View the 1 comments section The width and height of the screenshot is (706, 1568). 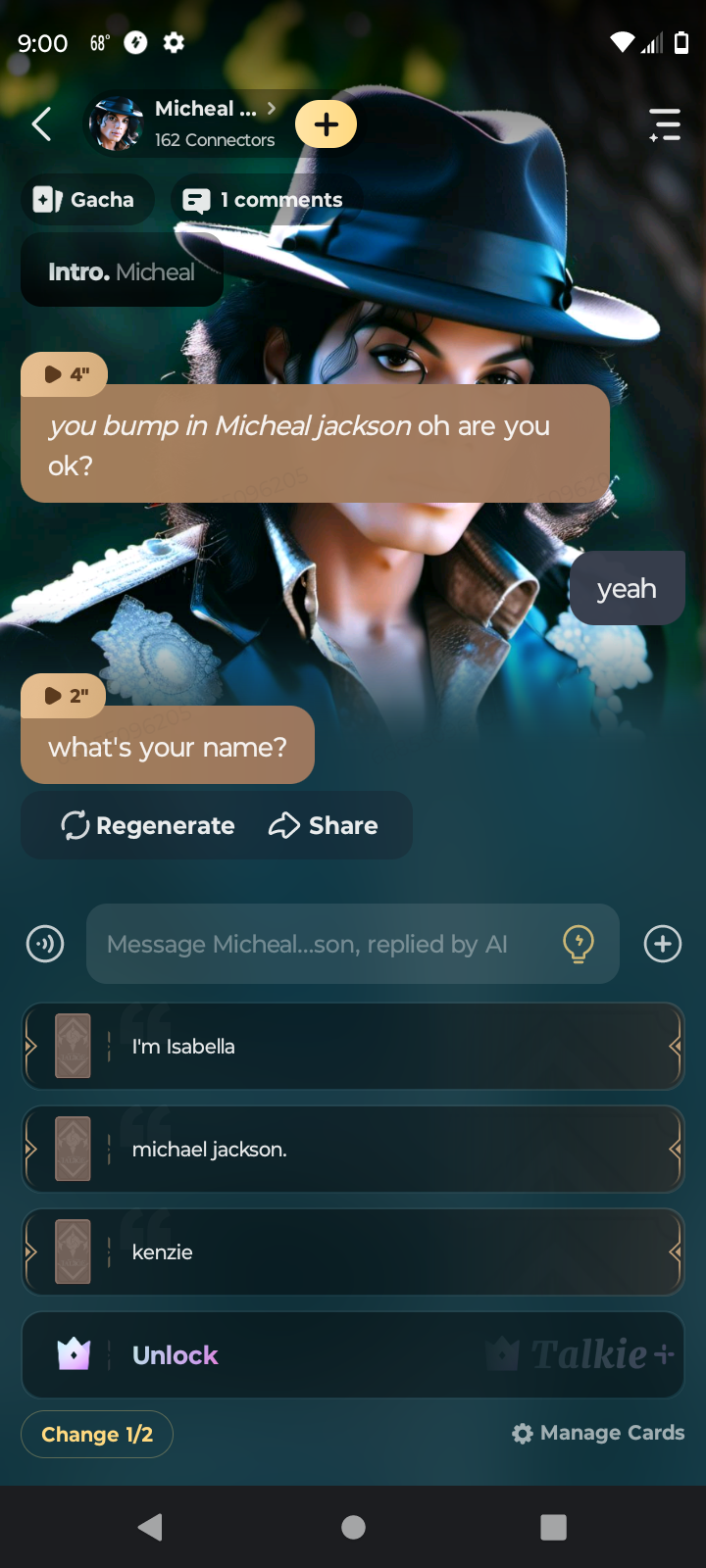(264, 200)
